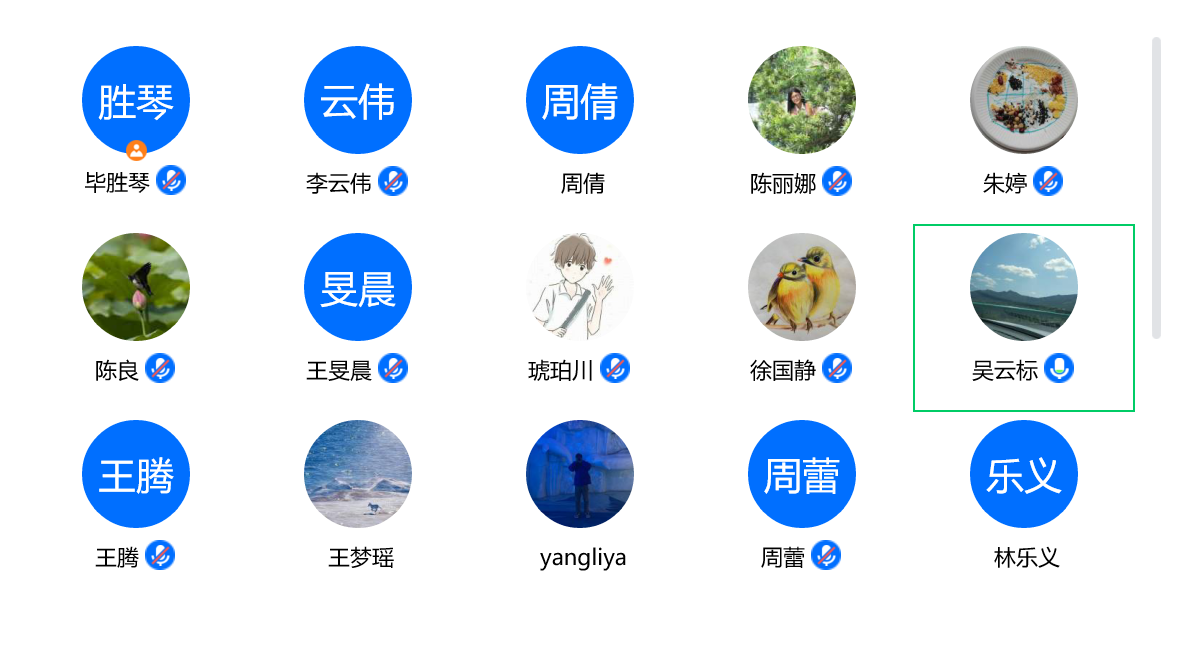
Task: Open 陈良's lotus photo avatar
Action: coord(136,287)
